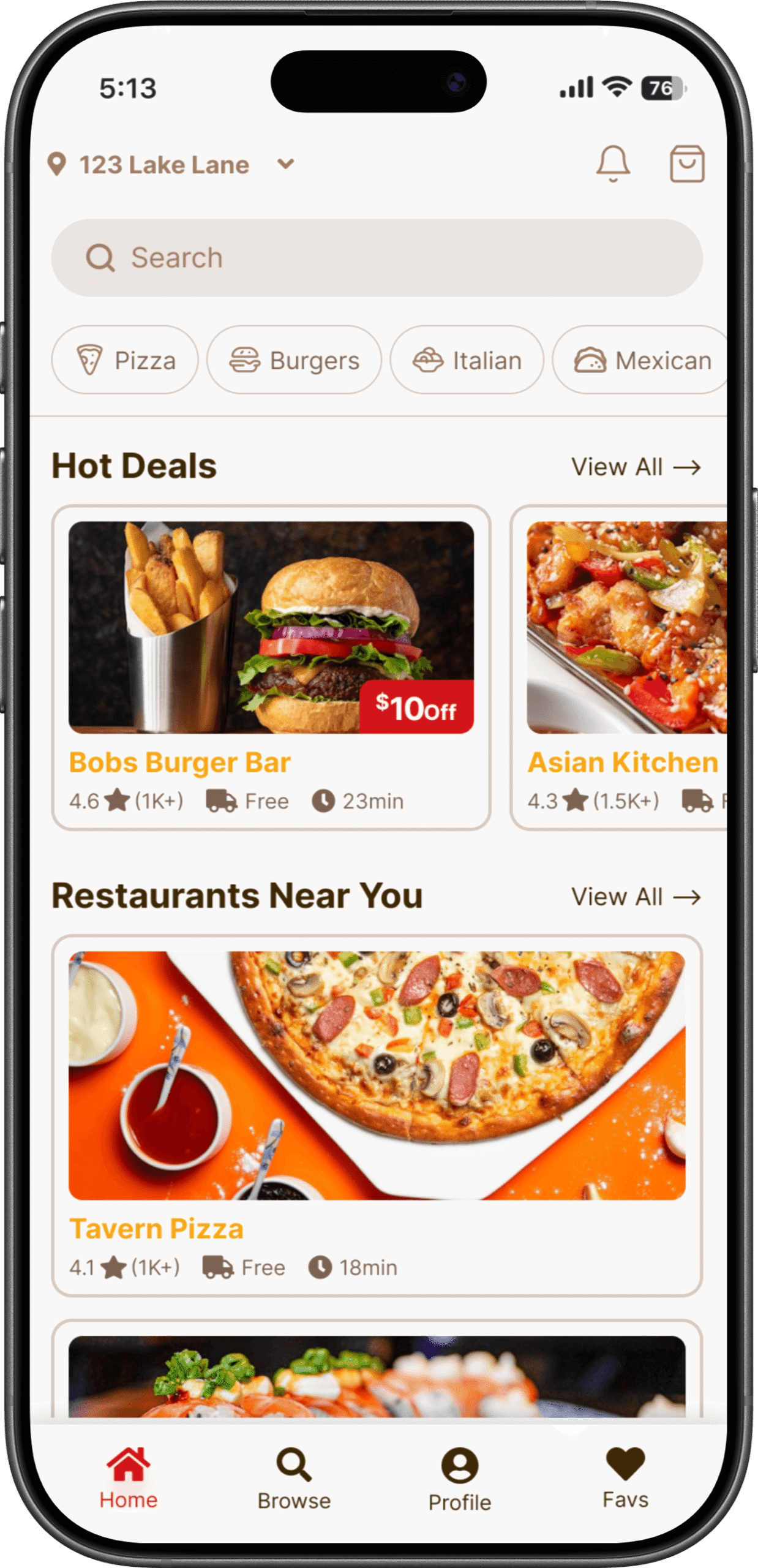Switch to the Favs tab

coord(625,1479)
